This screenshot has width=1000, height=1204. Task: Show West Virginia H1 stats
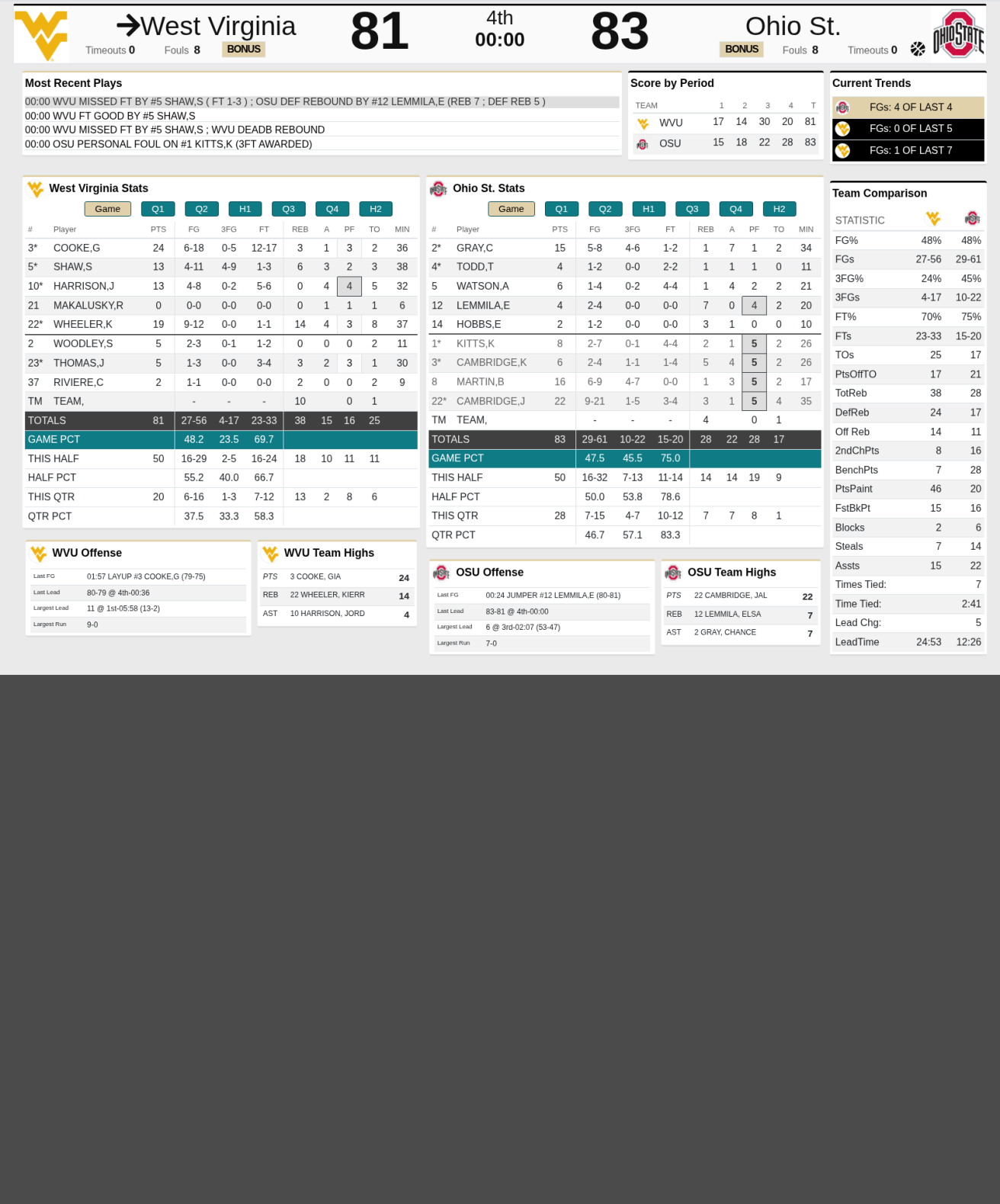(245, 209)
